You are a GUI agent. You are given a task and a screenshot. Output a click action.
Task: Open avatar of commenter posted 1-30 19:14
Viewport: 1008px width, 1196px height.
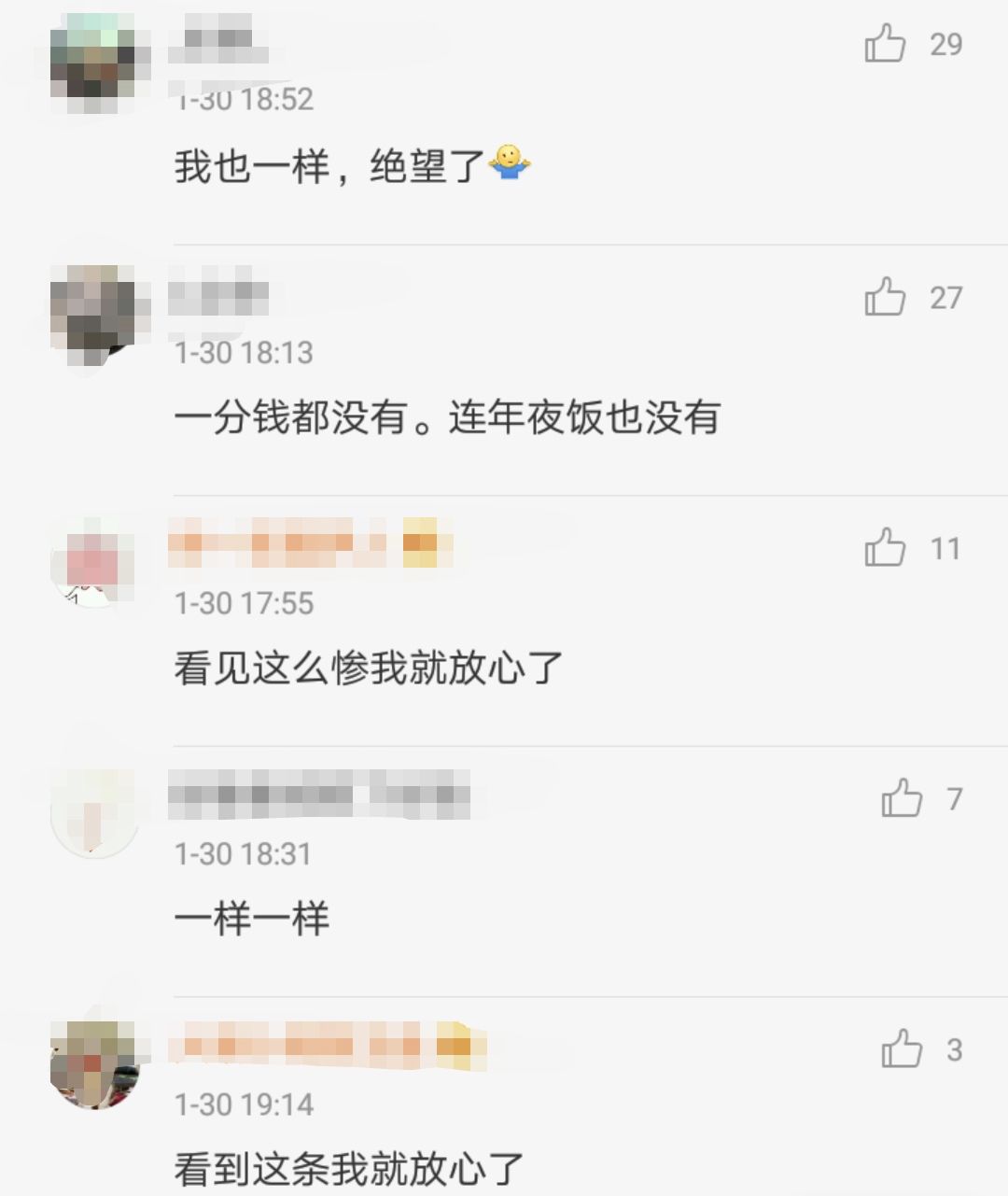[x=94, y=1065]
